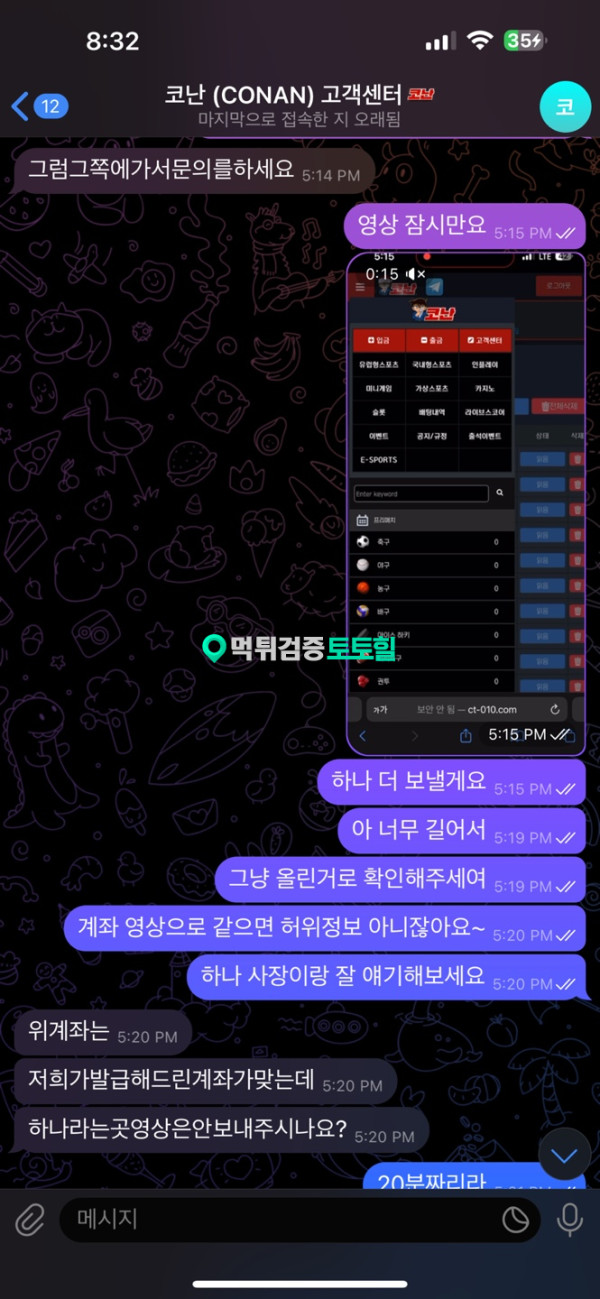600x1299 pixels.
Task: Record a voice message with the microphone
Action: pyautogui.click(x=571, y=1219)
